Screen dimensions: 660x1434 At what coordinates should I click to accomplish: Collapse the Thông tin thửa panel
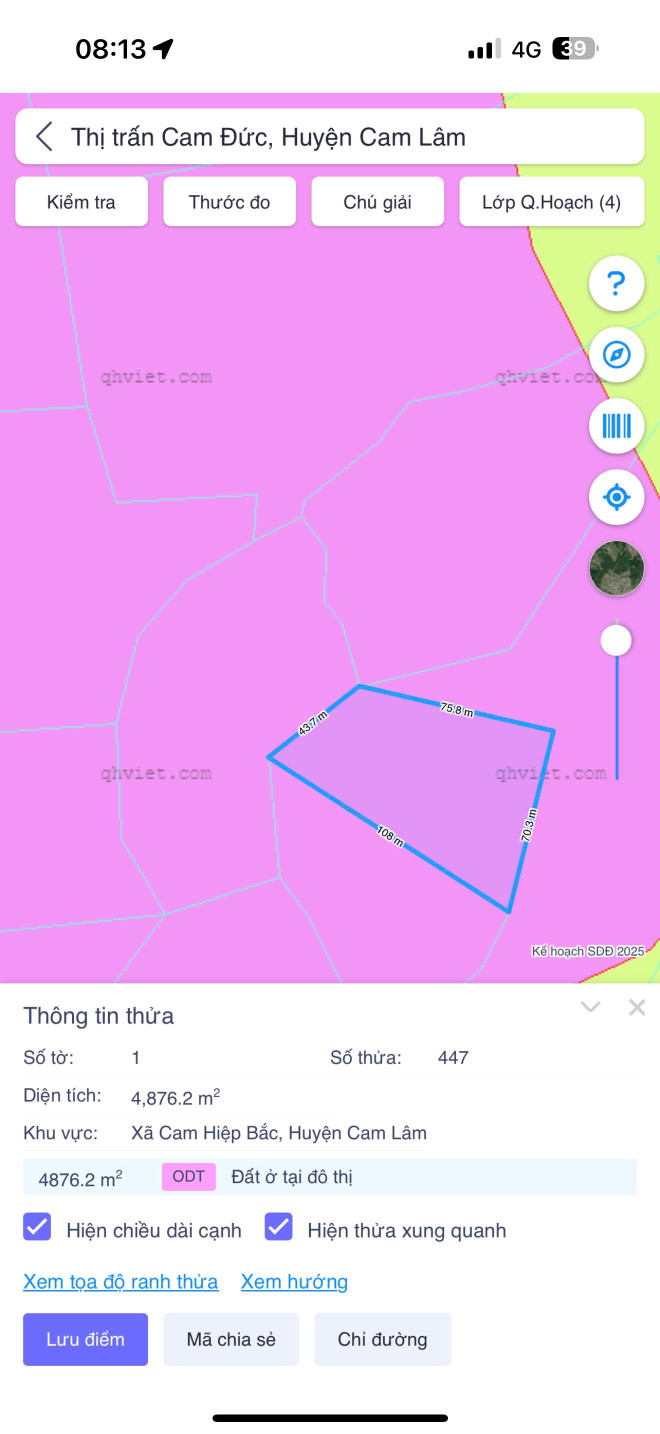click(591, 1007)
